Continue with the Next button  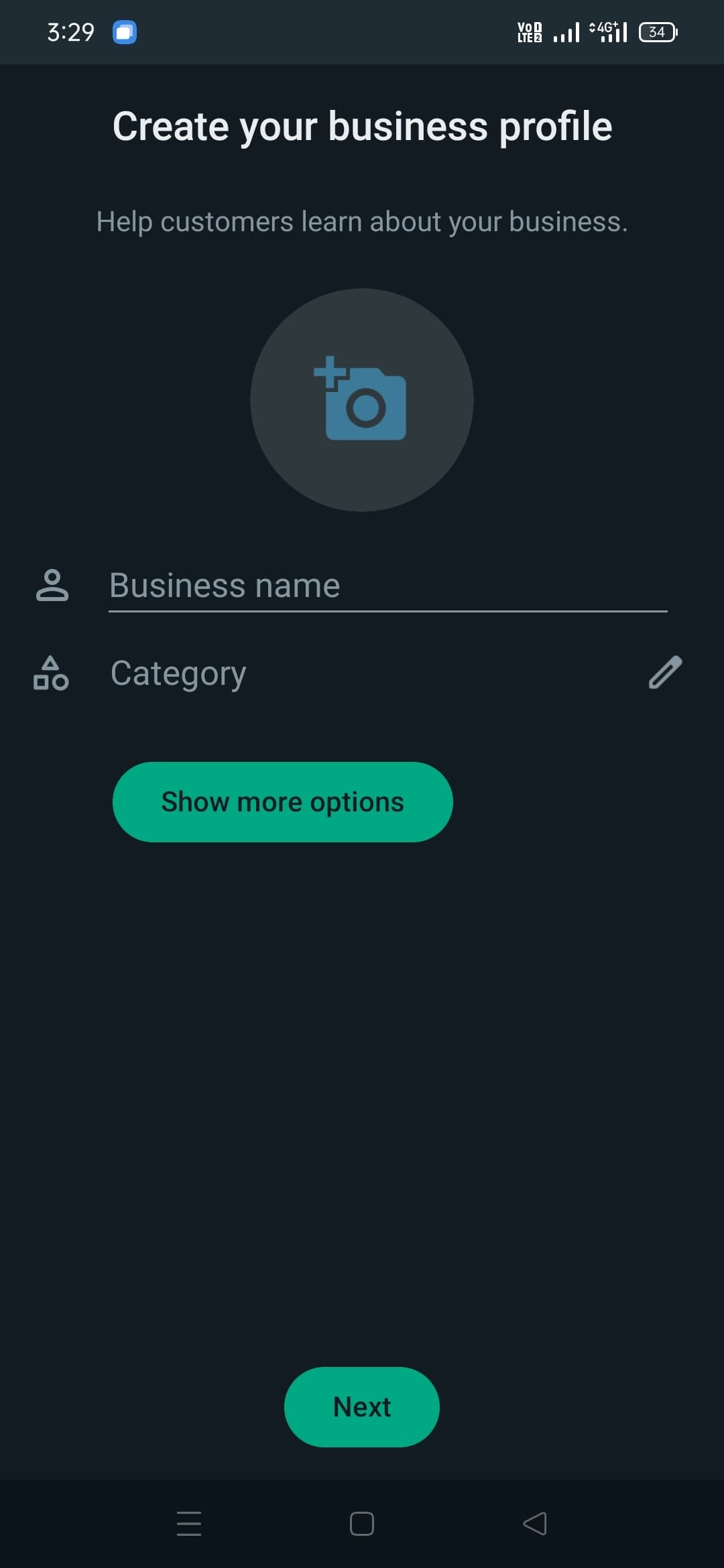362,1407
